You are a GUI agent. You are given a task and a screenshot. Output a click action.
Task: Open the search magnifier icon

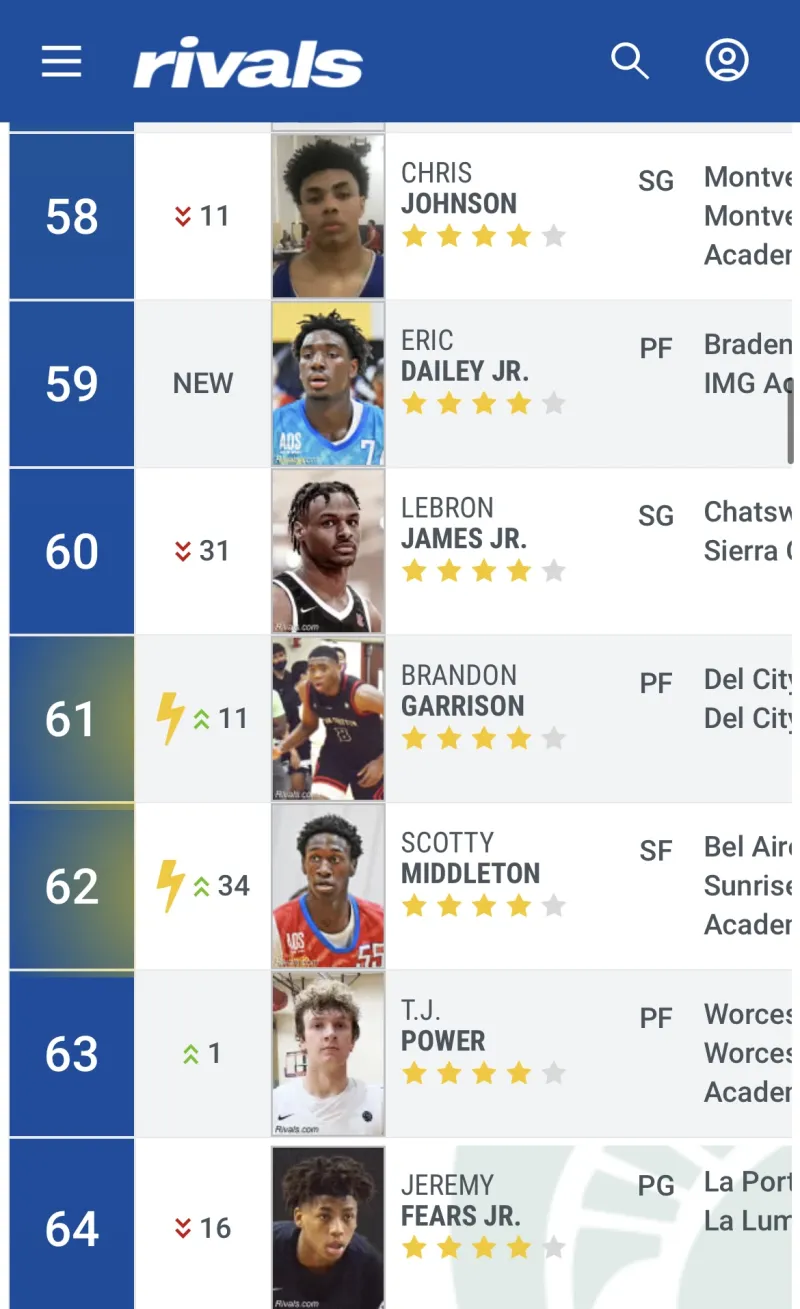point(630,61)
